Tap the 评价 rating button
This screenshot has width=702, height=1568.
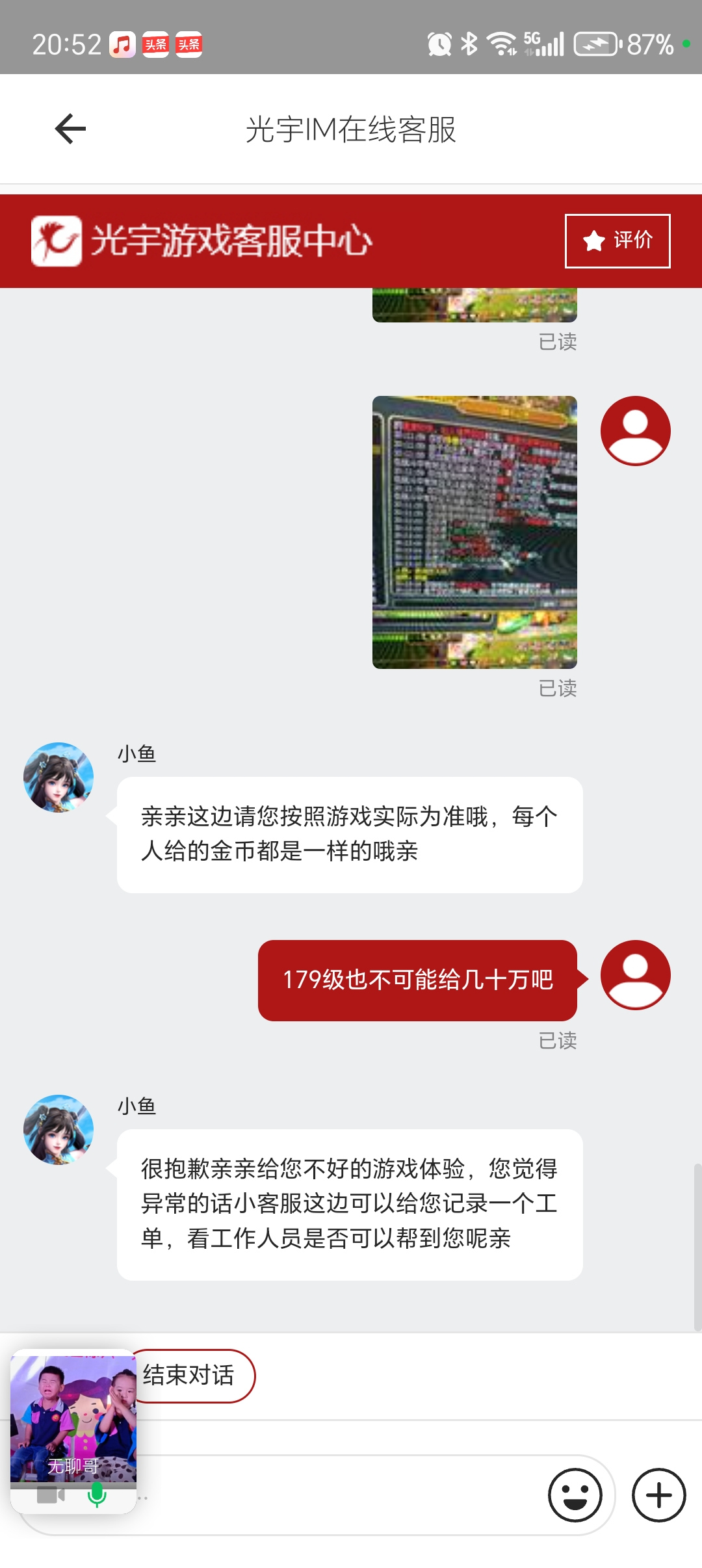(x=617, y=241)
